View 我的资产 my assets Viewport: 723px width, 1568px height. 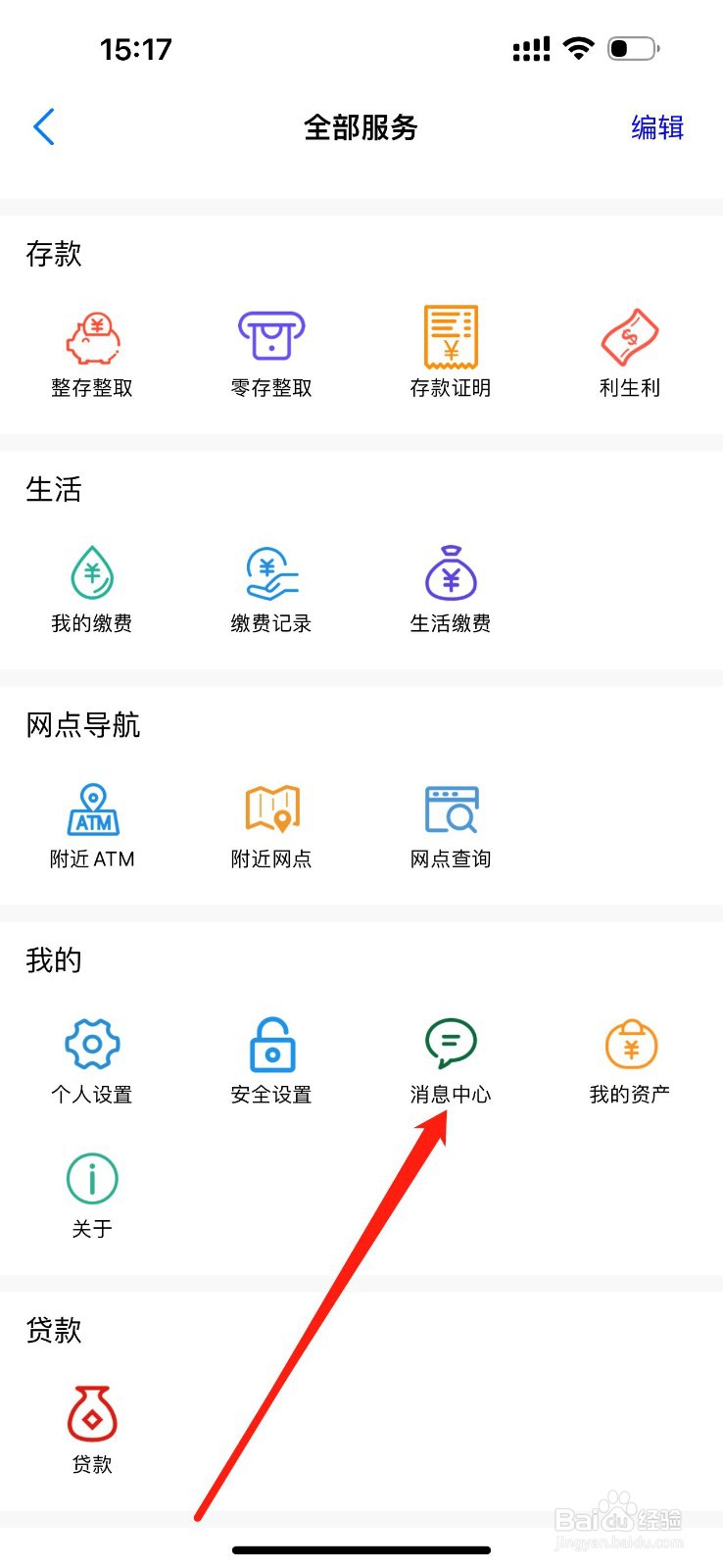coord(630,1061)
